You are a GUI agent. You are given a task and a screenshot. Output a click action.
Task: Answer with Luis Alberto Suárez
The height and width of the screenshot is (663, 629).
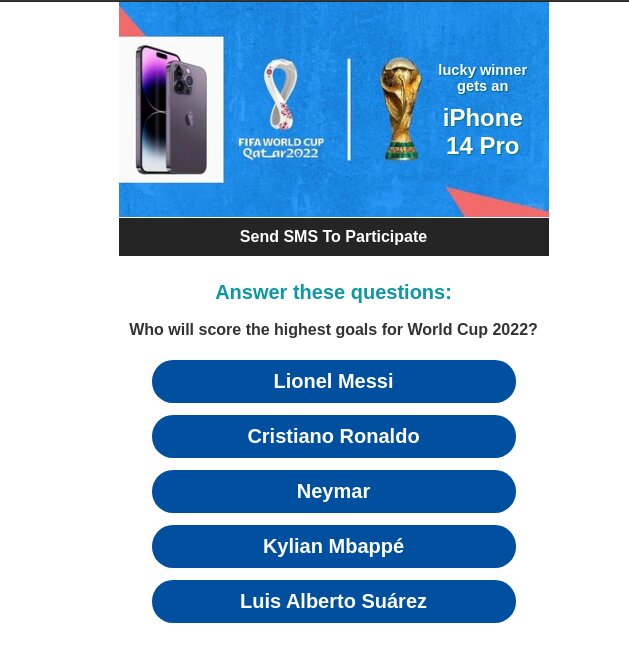pyautogui.click(x=333, y=602)
